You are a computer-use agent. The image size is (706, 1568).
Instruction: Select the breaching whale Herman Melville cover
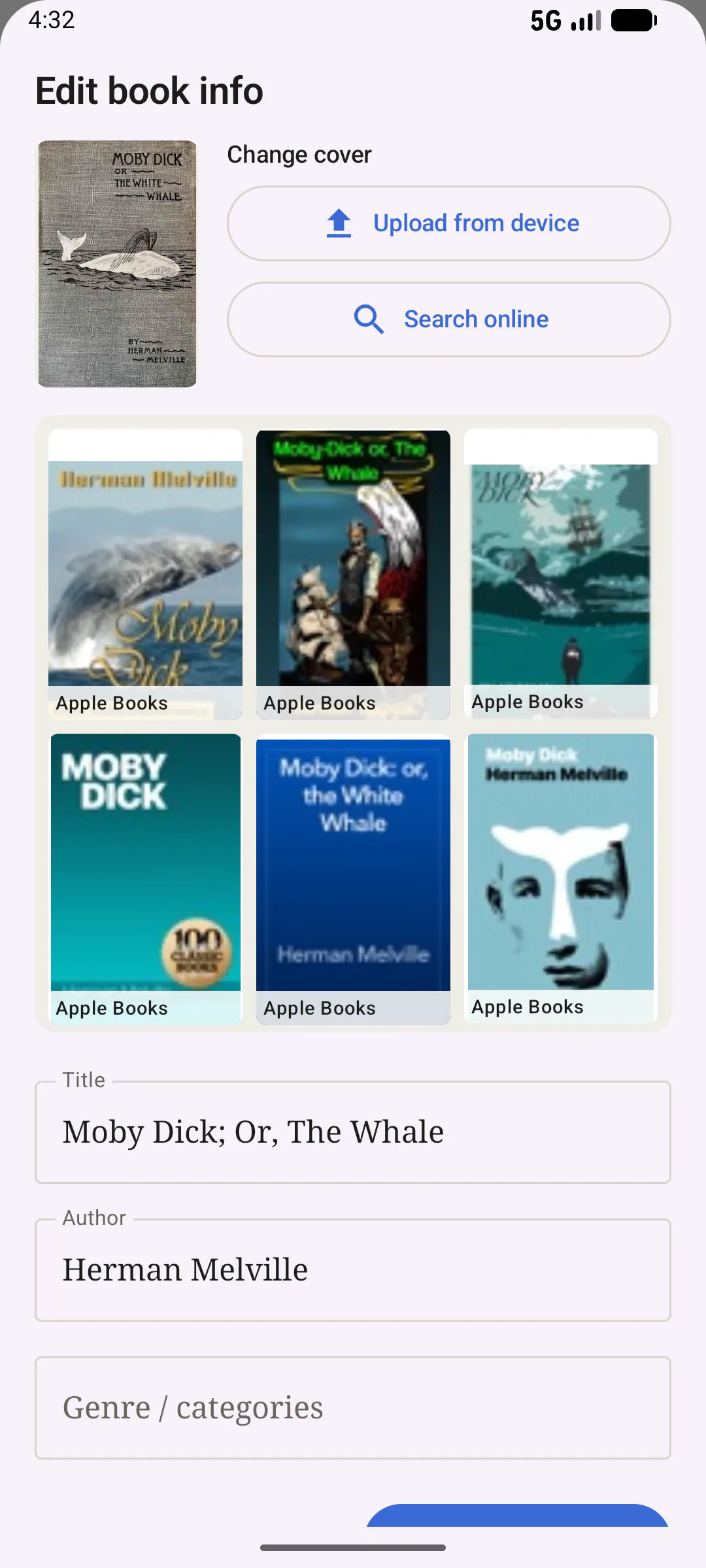pyautogui.click(x=145, y=574)
